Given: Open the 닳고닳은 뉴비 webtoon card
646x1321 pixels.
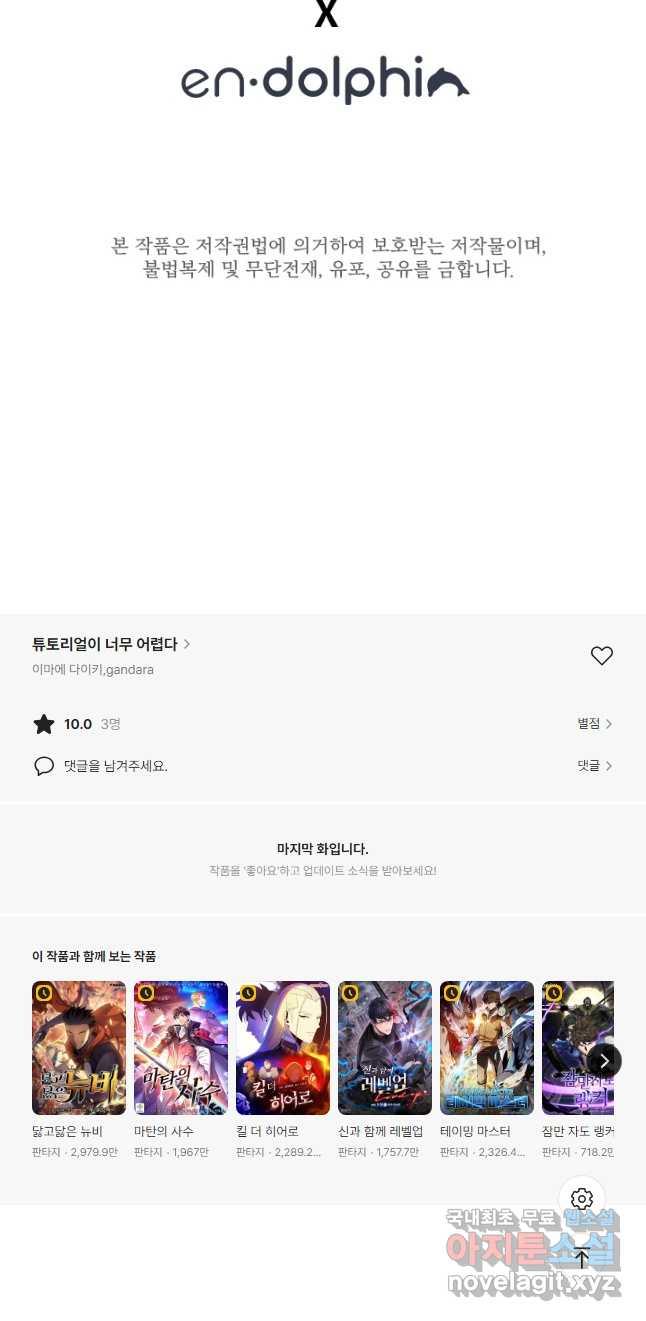Looking at the screenshot, I should [79, 1070].
